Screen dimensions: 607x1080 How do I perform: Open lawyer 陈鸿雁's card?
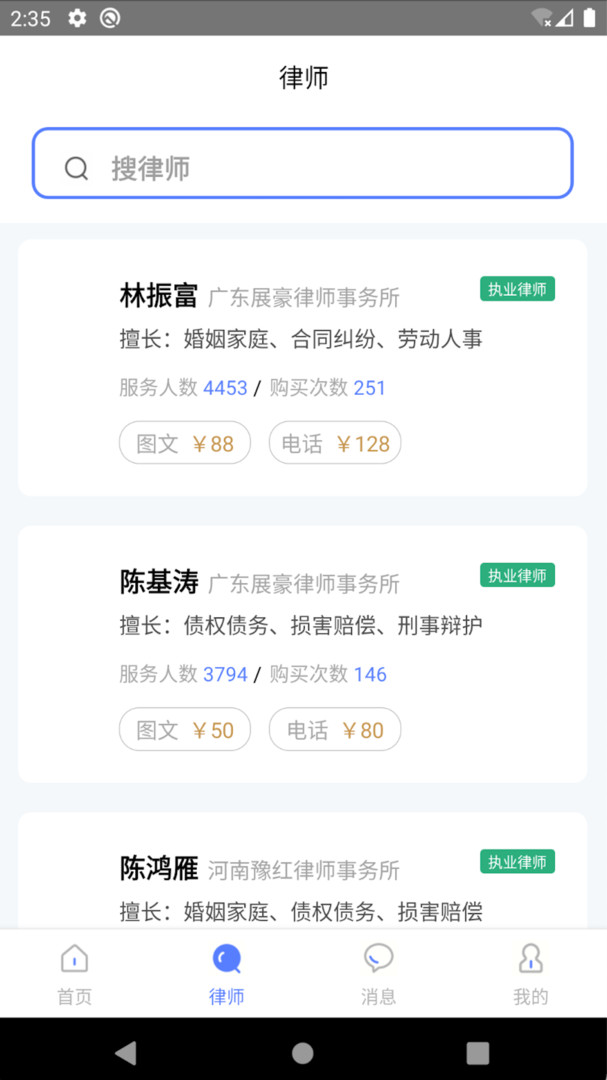(x=302, y=871)
